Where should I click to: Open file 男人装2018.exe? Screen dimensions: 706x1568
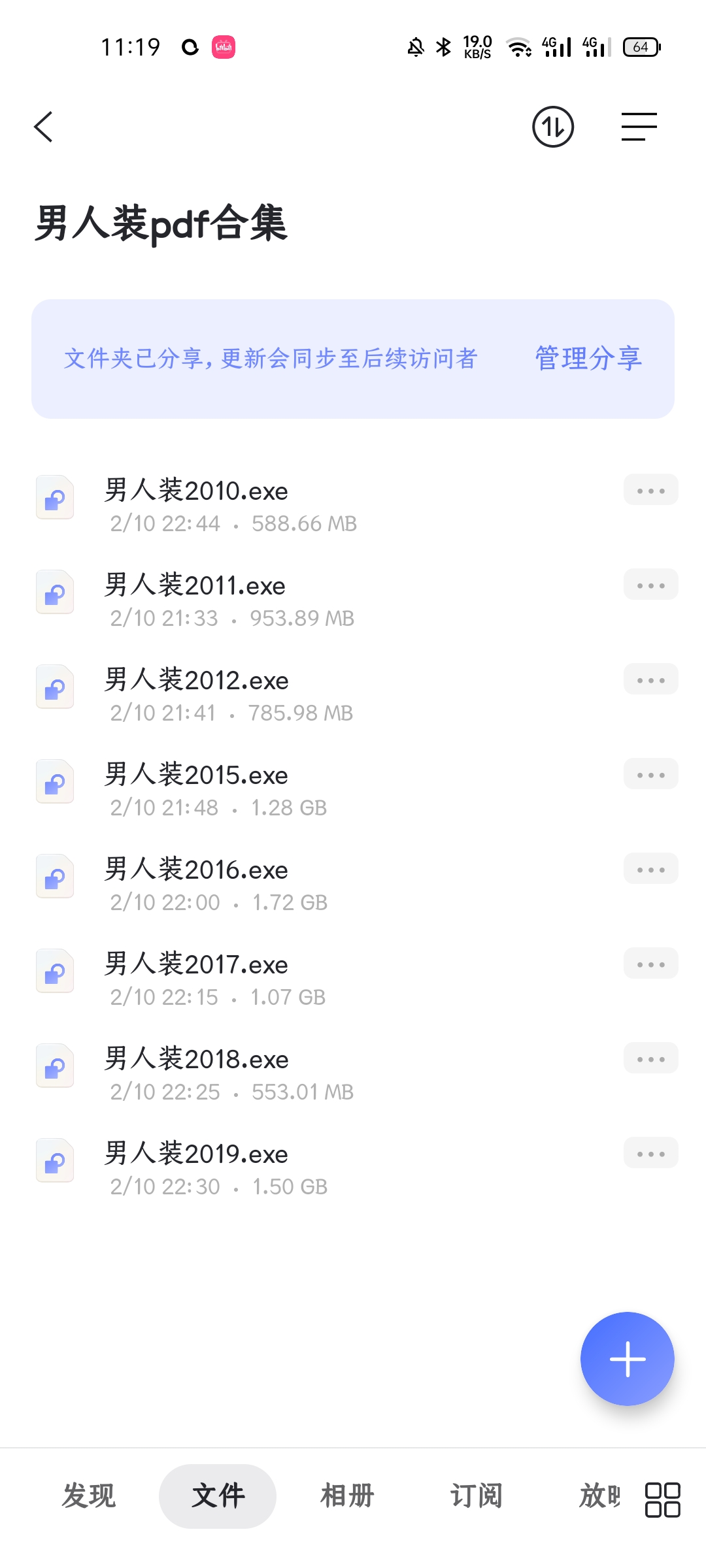tap(327, 1073)
